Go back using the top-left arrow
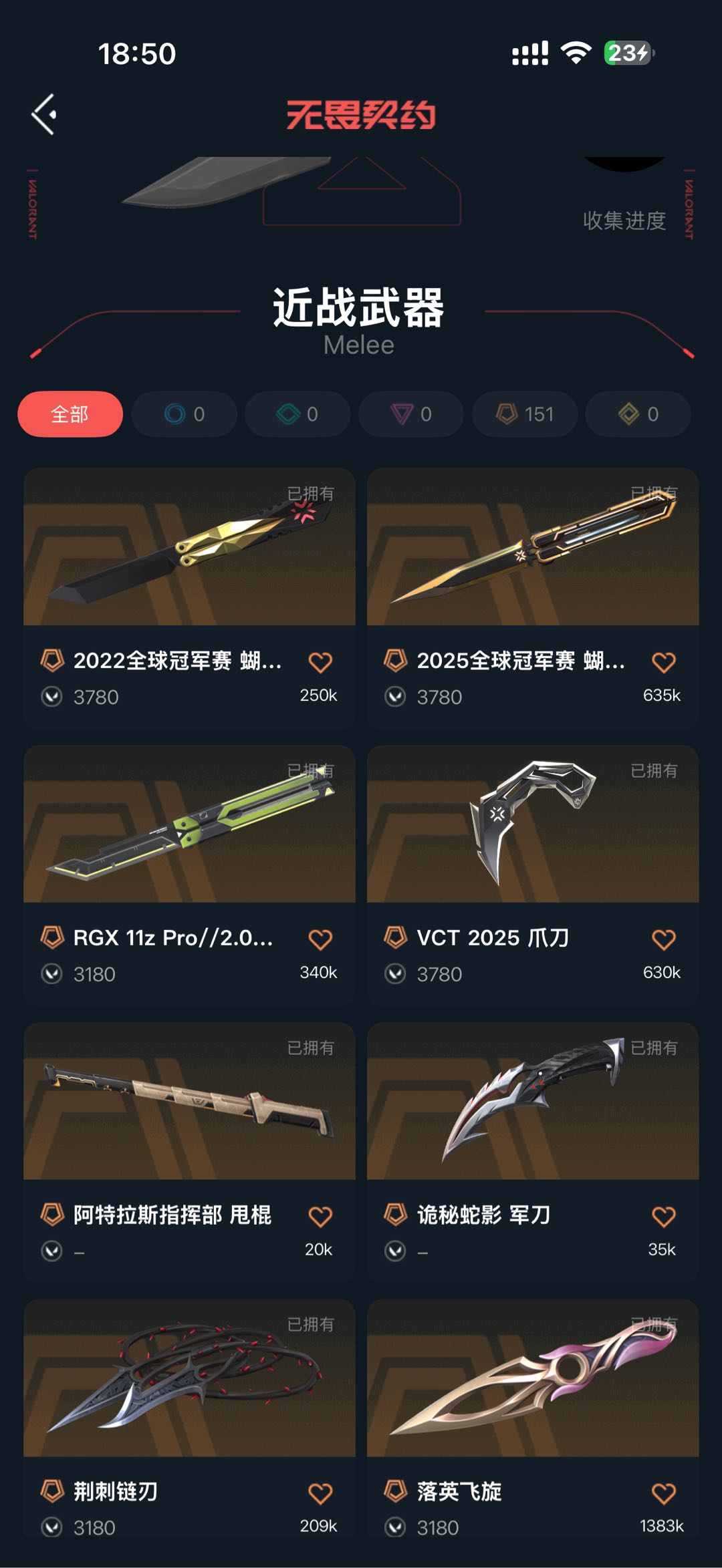Image resolution: width=722 pixels, height=1568 pixels. click(44, 115)
